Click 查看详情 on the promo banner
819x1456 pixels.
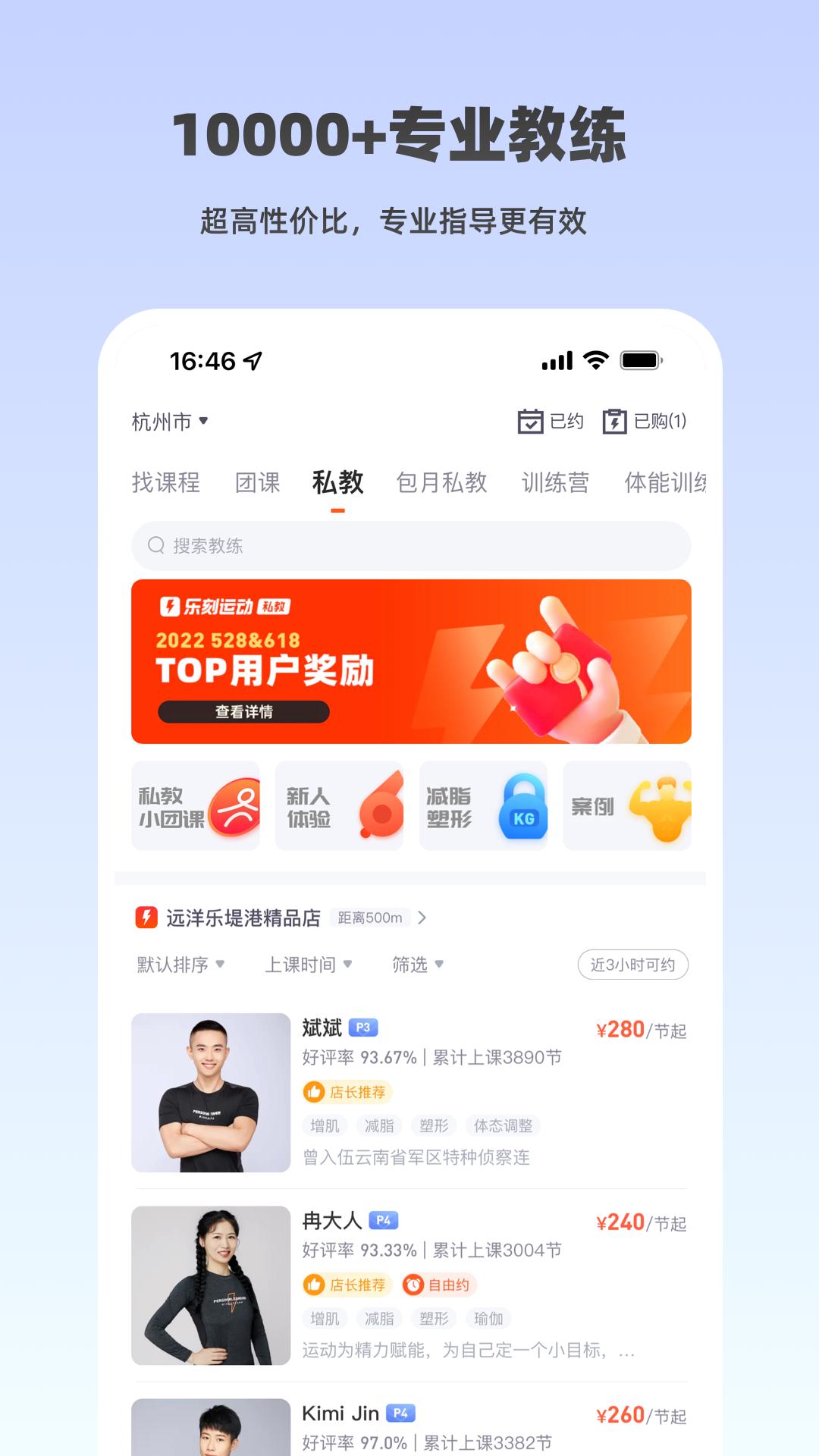pos(243,713)
